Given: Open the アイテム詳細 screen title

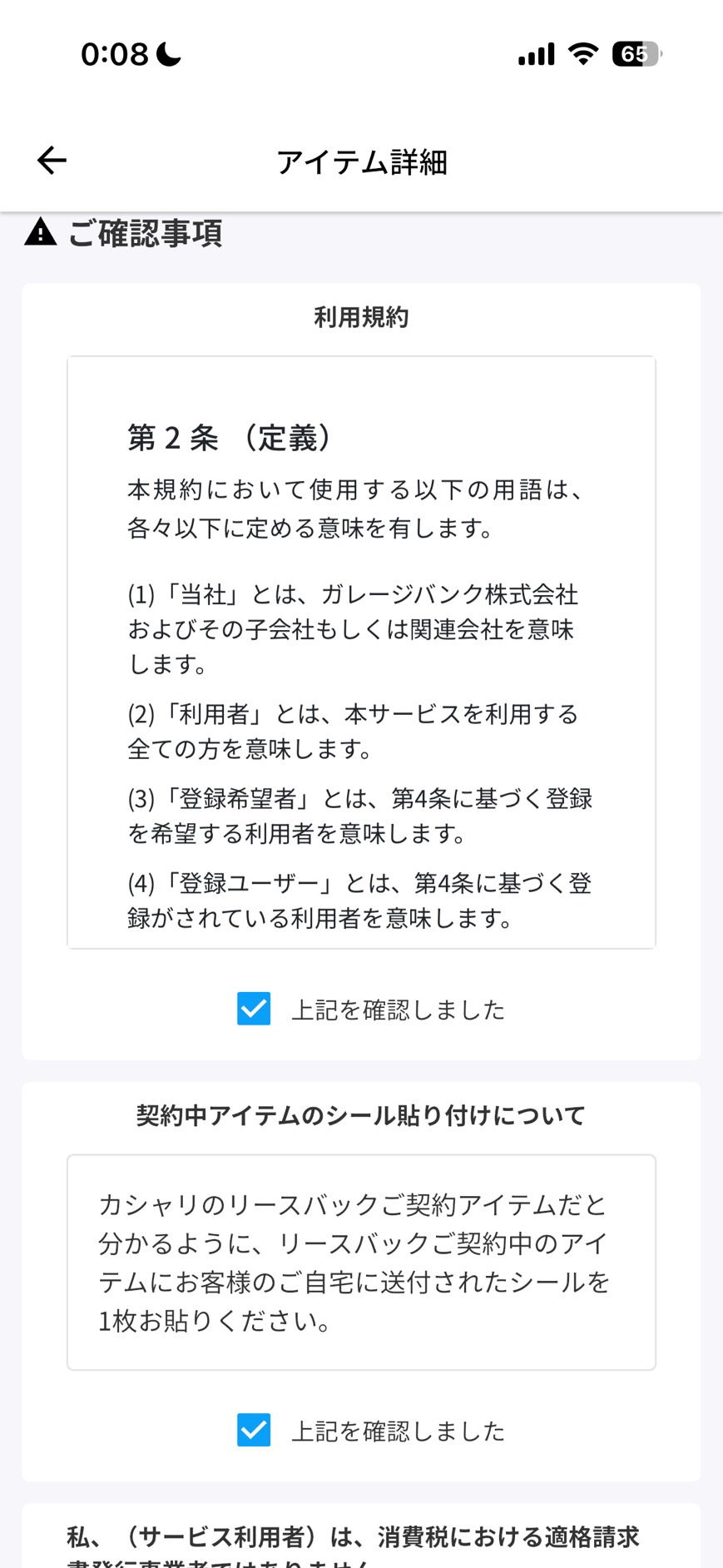Looking at the screenshot, I should pos(361,162).
